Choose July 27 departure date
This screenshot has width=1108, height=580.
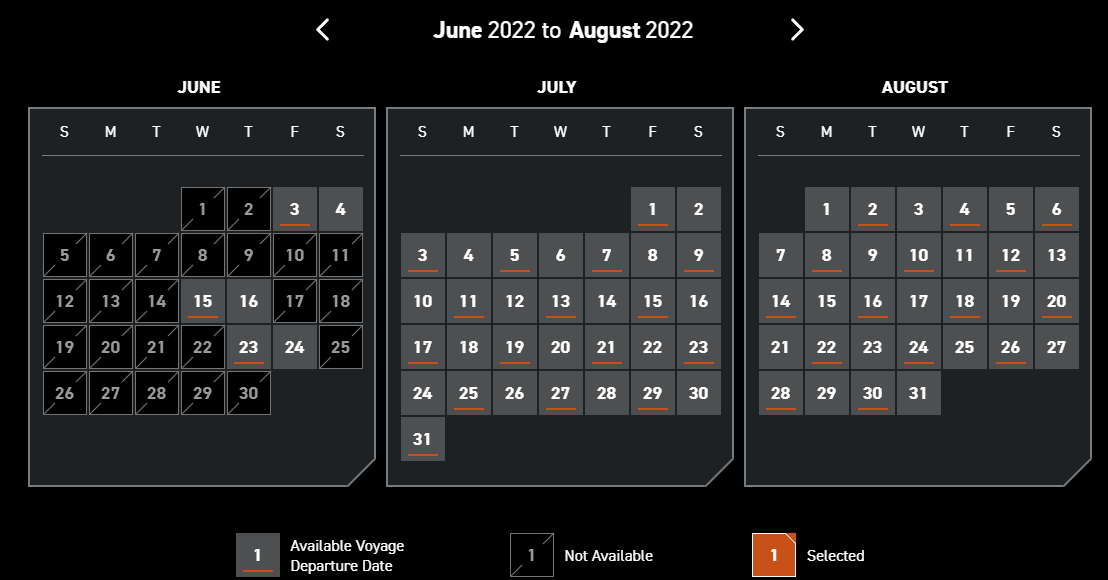[x=561, y=393]
